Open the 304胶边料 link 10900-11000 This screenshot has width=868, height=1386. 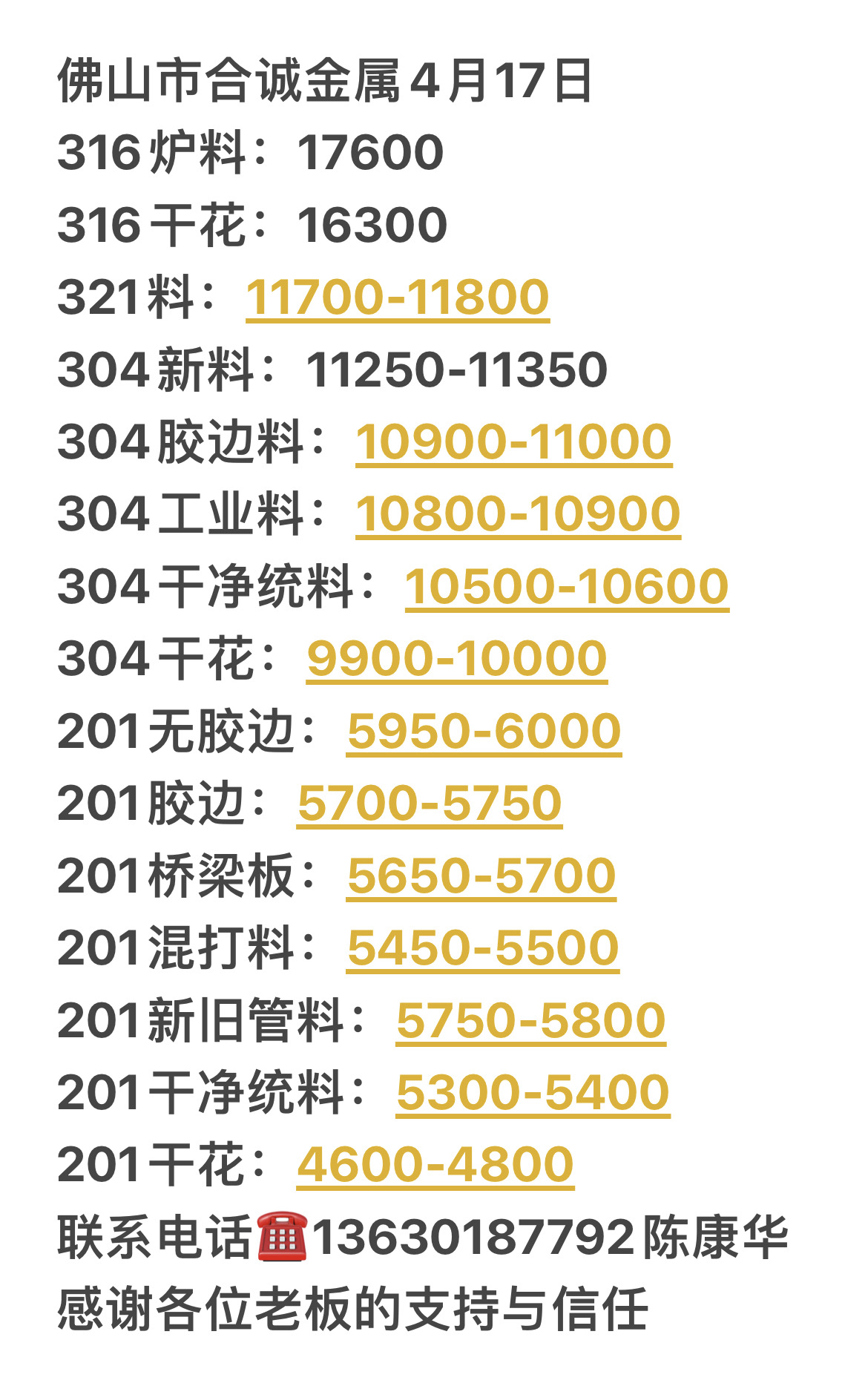[x=513, y=442]
